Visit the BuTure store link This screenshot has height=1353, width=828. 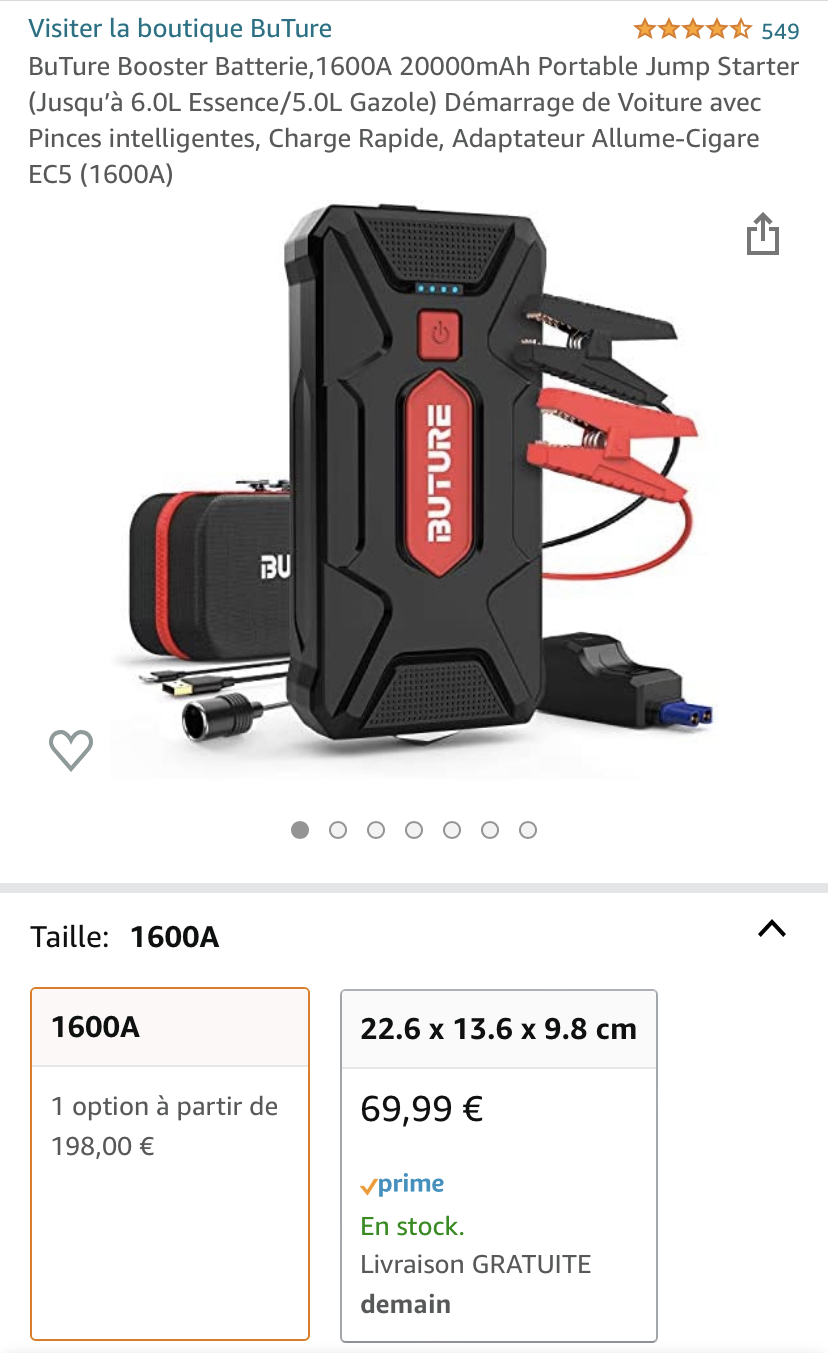coord(180,29)
